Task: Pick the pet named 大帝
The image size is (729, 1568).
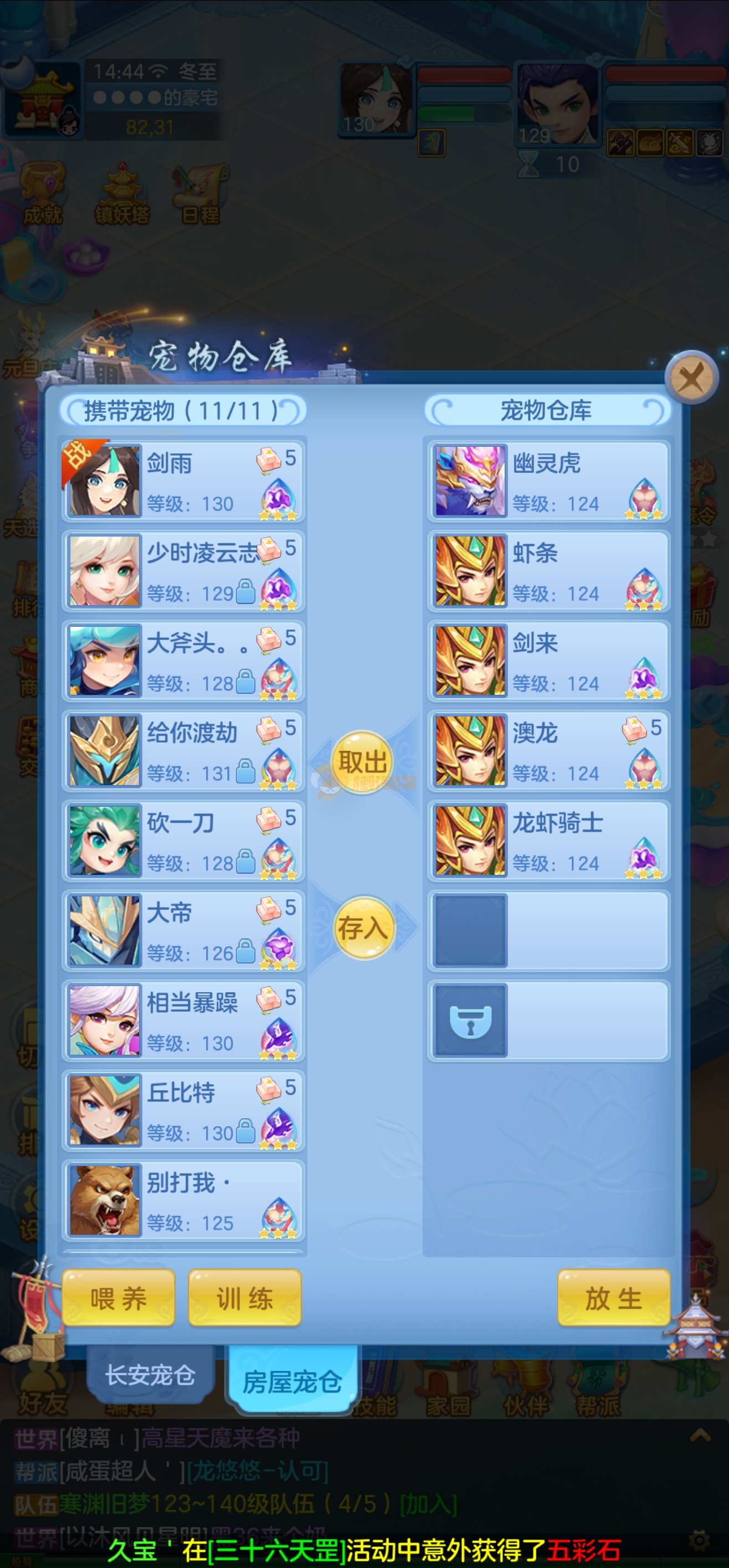Action: pyautogui.click(x=183, y=931)
